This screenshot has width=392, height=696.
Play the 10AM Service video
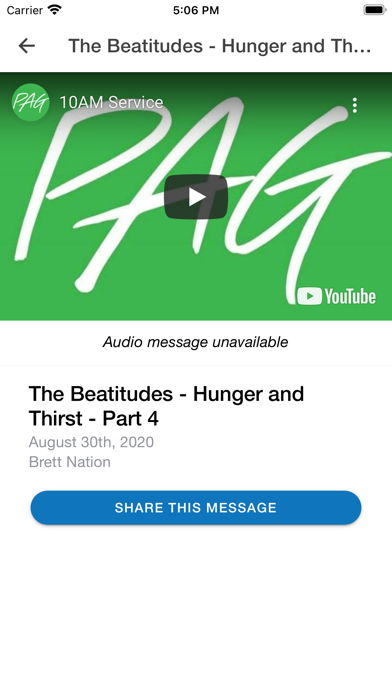pyautogui.click(x=196, y=197)
